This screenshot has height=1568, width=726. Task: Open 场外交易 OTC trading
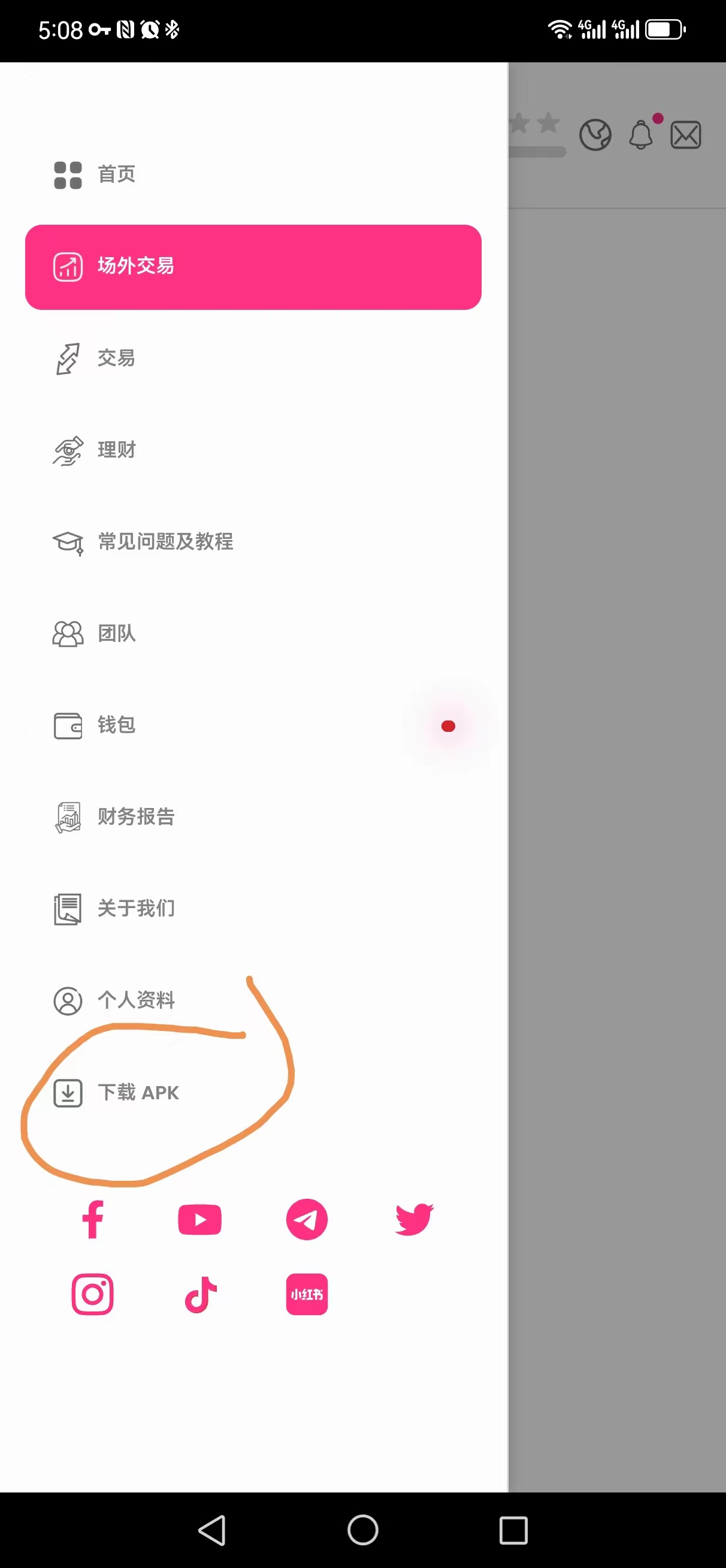253,267
